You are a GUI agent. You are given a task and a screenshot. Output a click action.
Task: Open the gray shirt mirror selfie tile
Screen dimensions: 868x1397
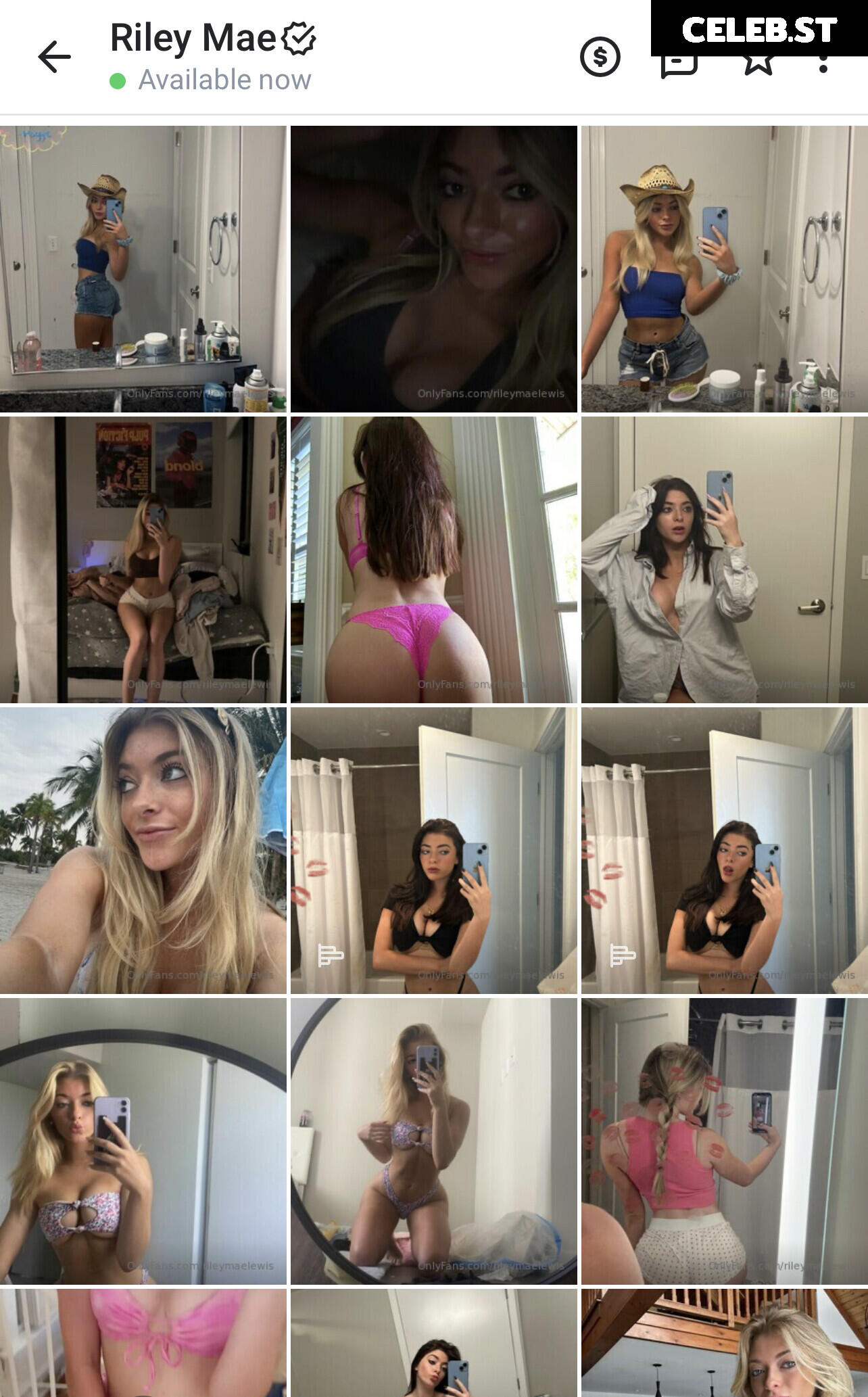pos(725,560)
